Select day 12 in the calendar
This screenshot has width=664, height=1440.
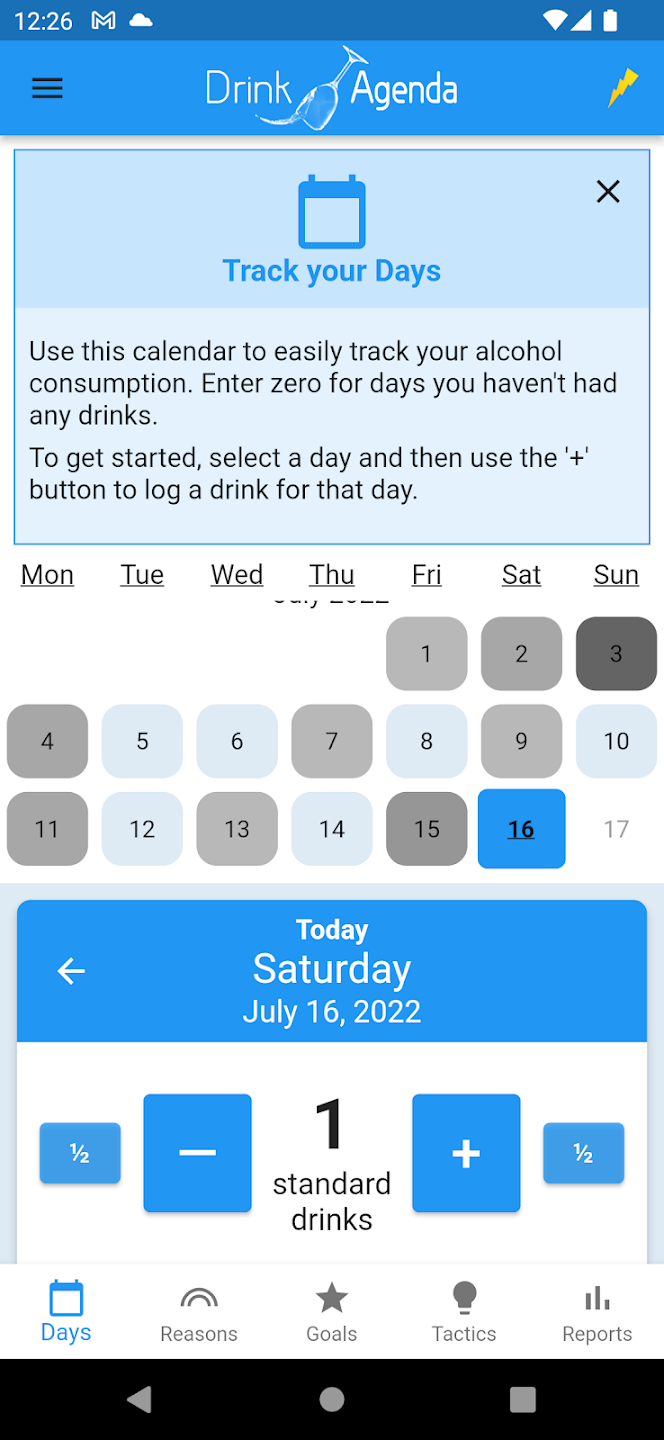142,829
